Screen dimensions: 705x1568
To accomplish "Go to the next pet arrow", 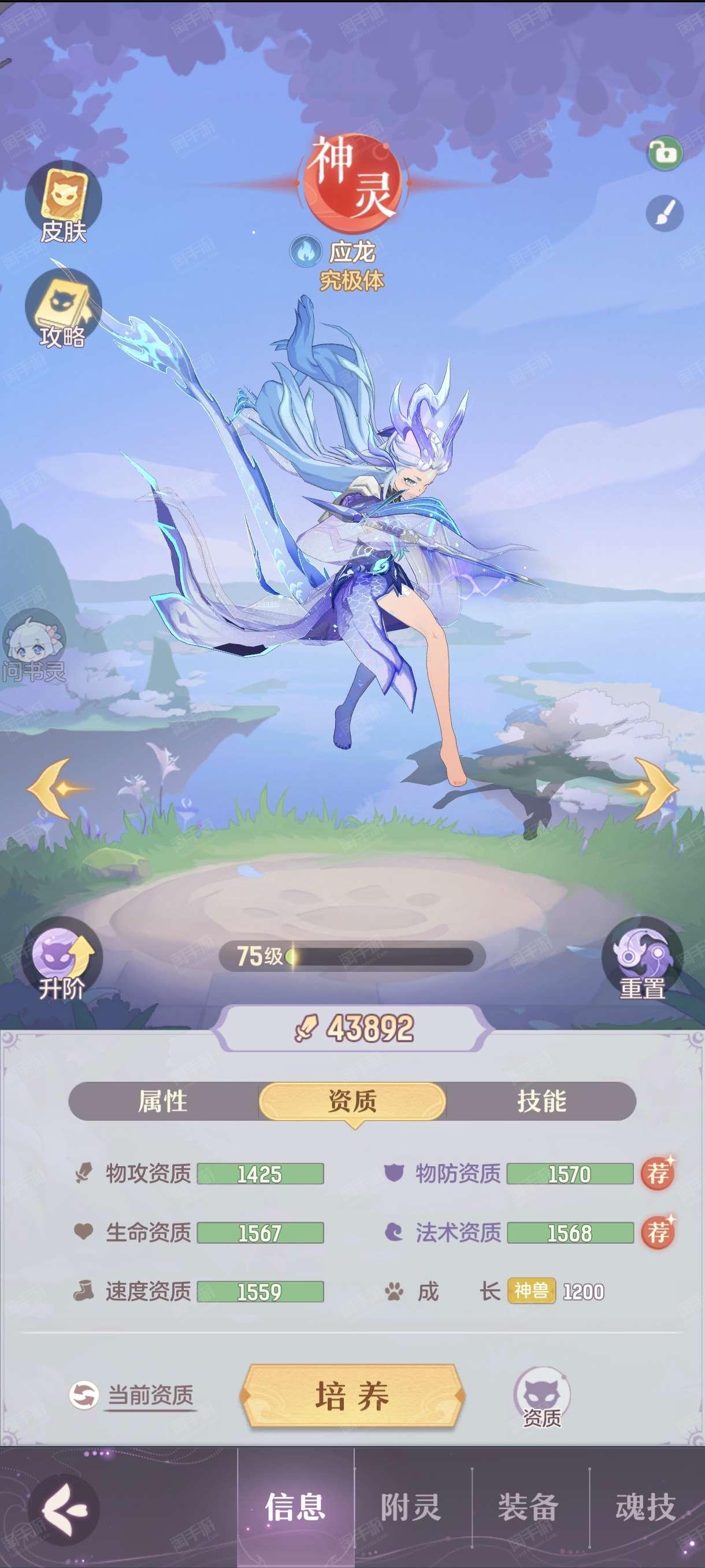I will [x=648, y=789].
